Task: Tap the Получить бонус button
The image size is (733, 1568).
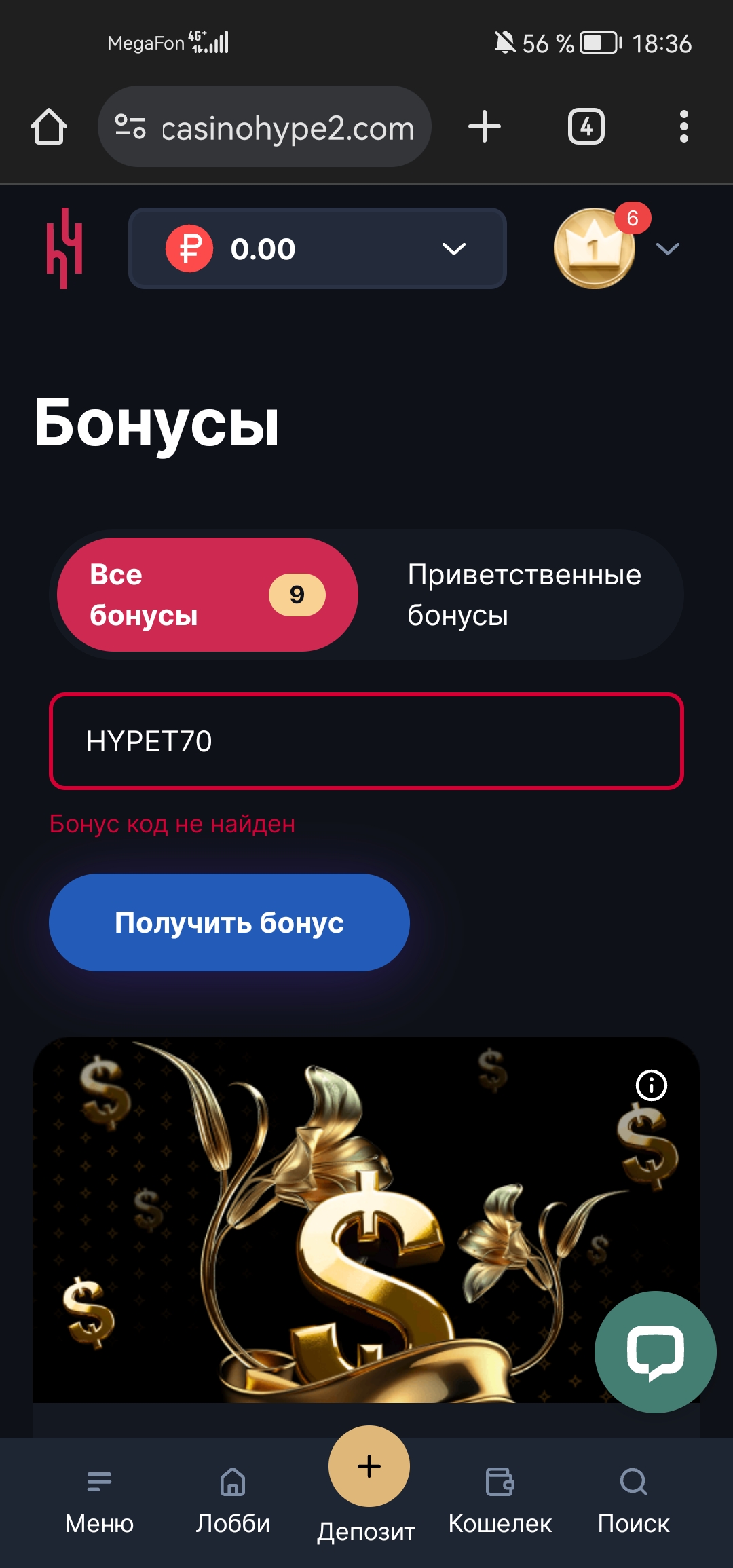Action: [229, 922]
